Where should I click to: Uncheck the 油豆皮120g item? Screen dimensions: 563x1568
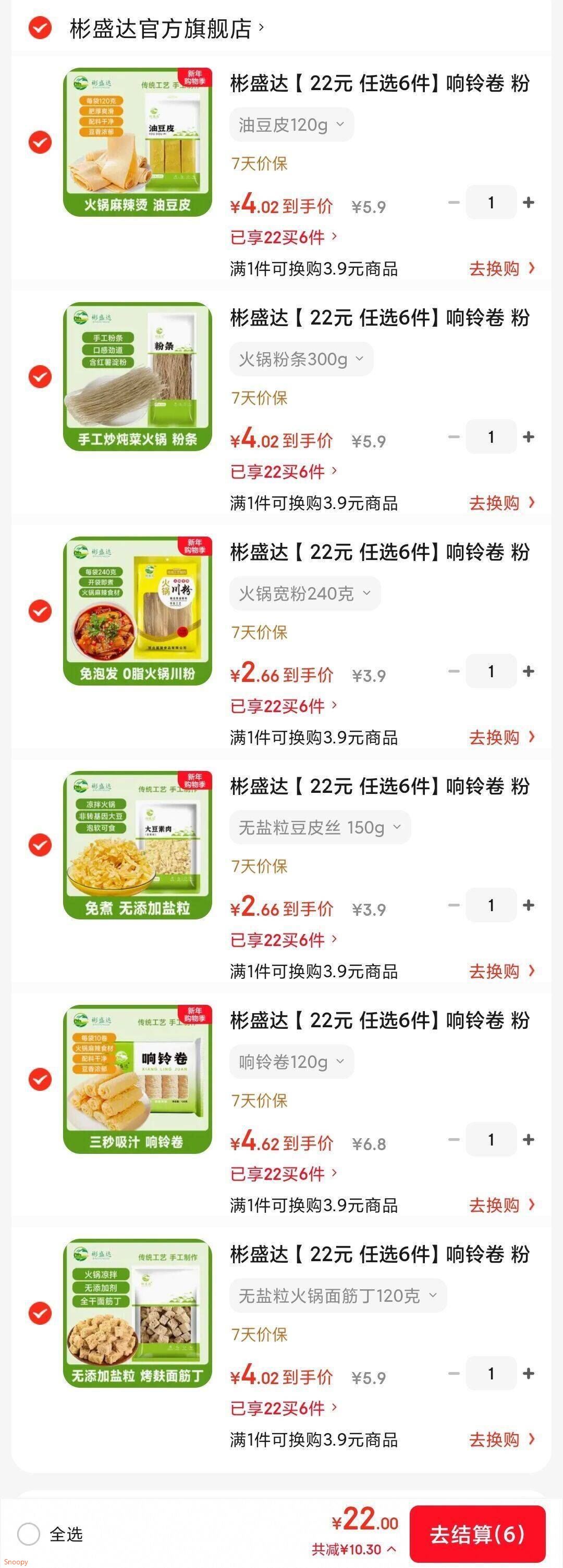click(40, 142)
